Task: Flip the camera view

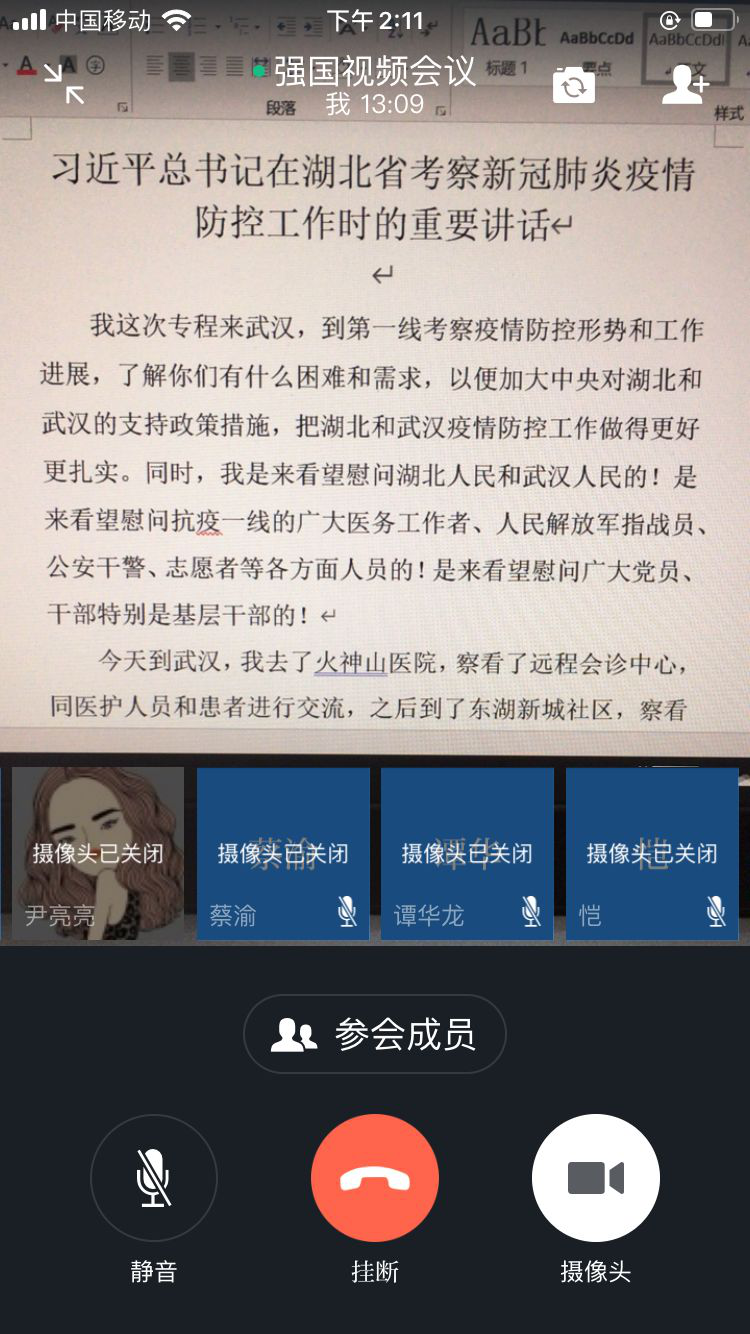Action: point(574,86)
